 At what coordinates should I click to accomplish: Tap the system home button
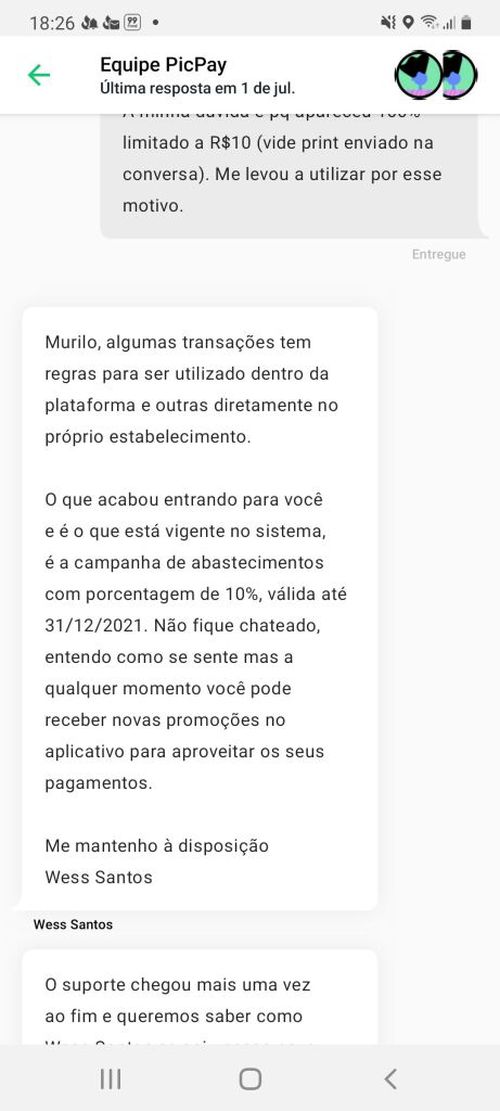[250, 1078]
